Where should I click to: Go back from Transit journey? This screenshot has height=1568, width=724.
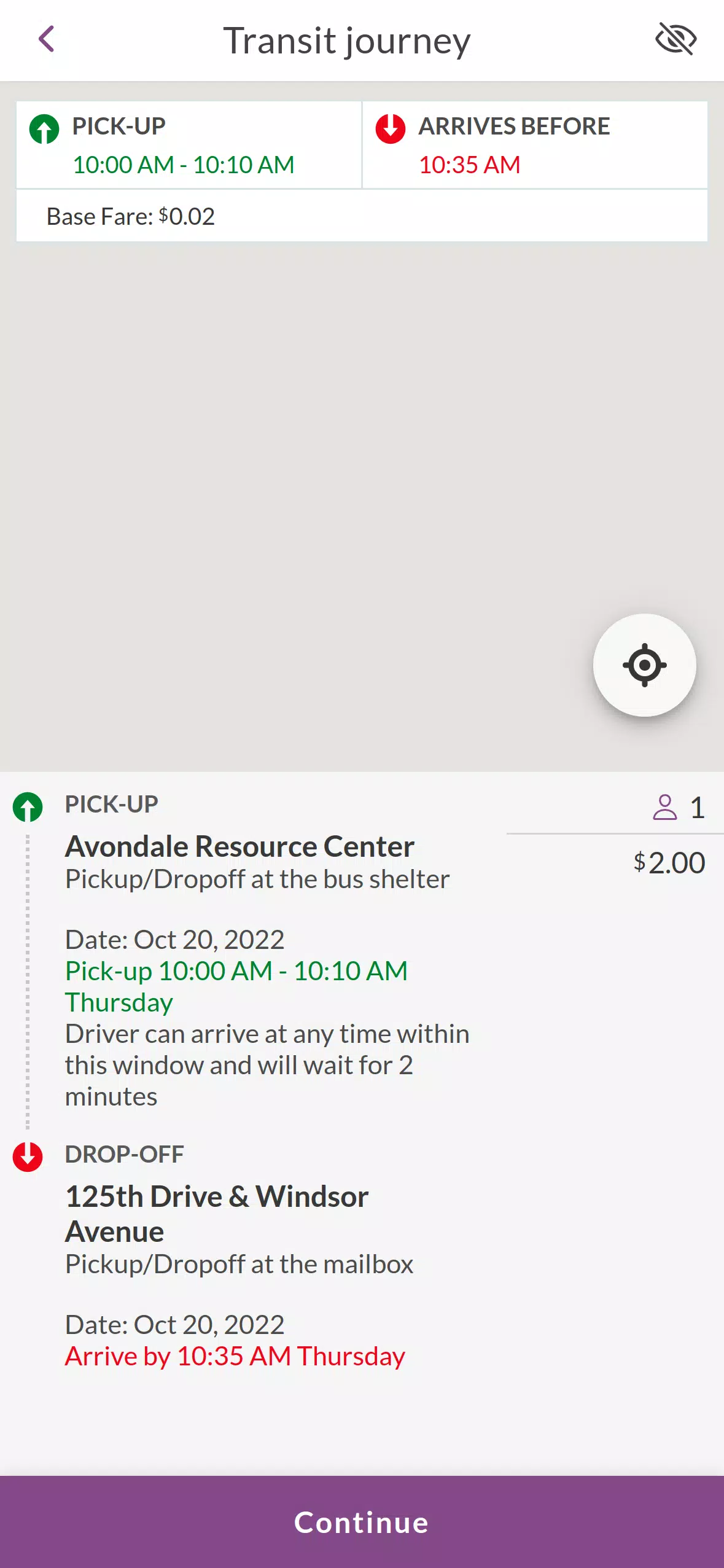coord(47,39)
